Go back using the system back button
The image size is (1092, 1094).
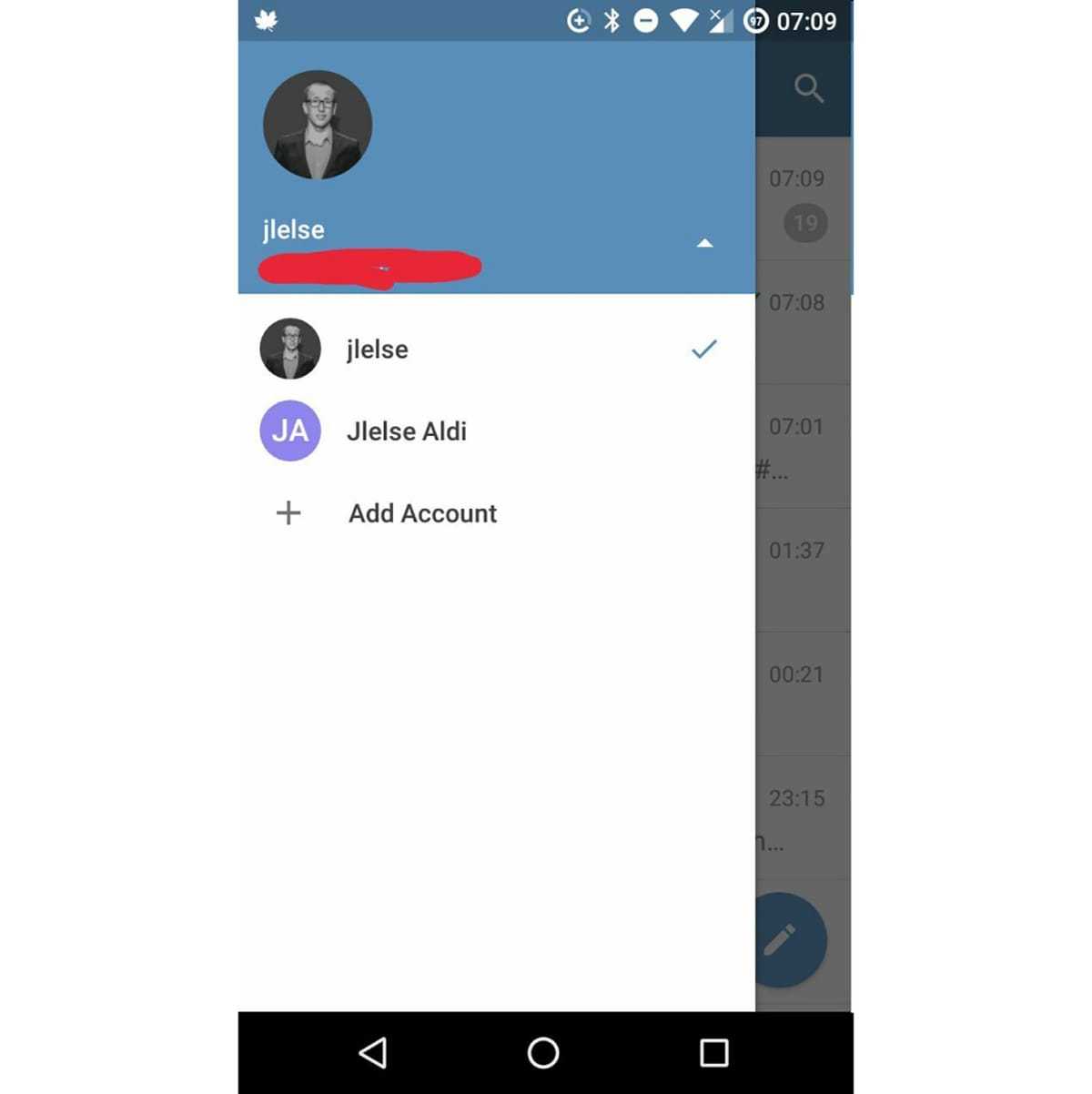(x=373, y=1053)
